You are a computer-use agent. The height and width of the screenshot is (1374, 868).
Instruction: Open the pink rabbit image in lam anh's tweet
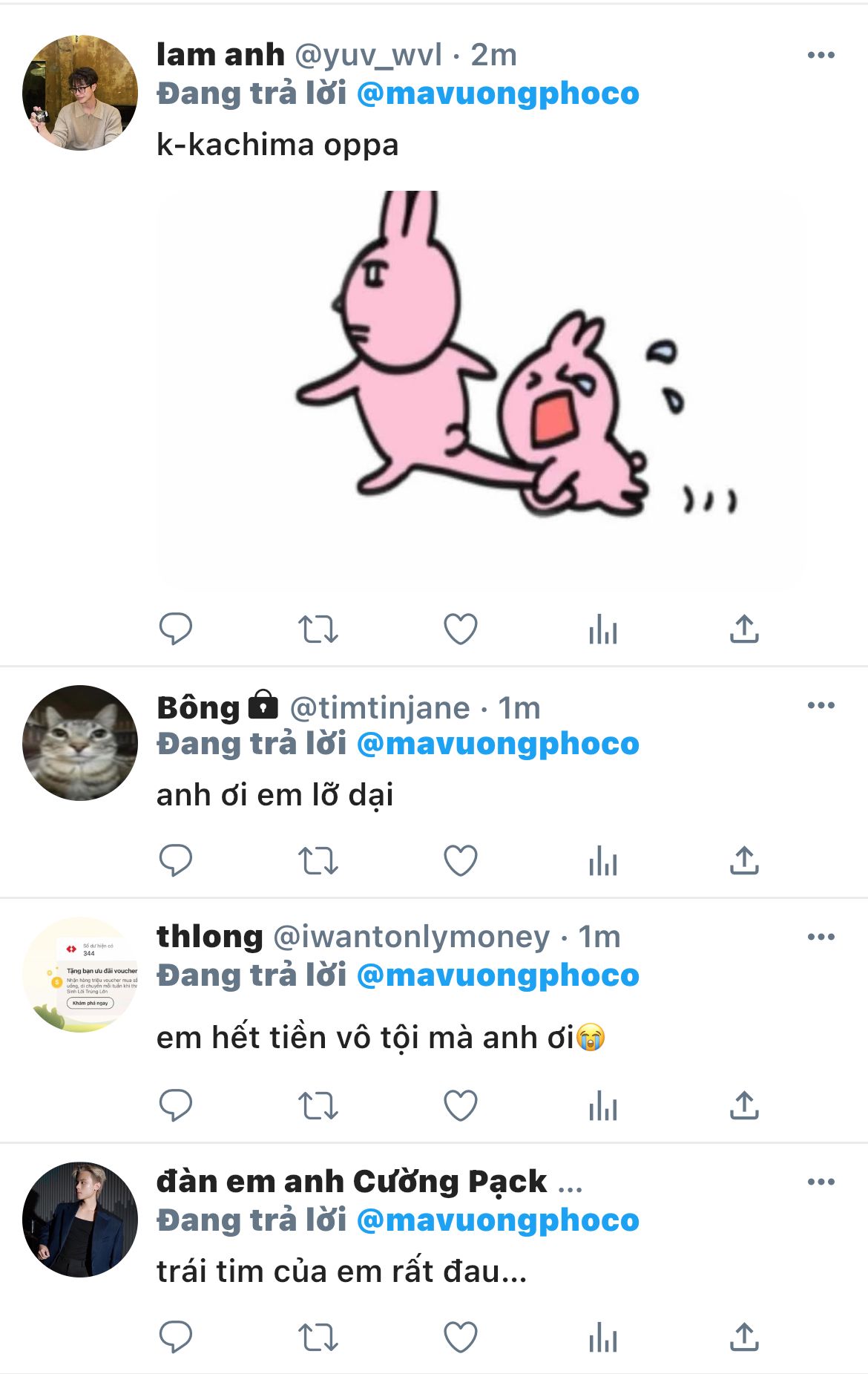point(481,390)
